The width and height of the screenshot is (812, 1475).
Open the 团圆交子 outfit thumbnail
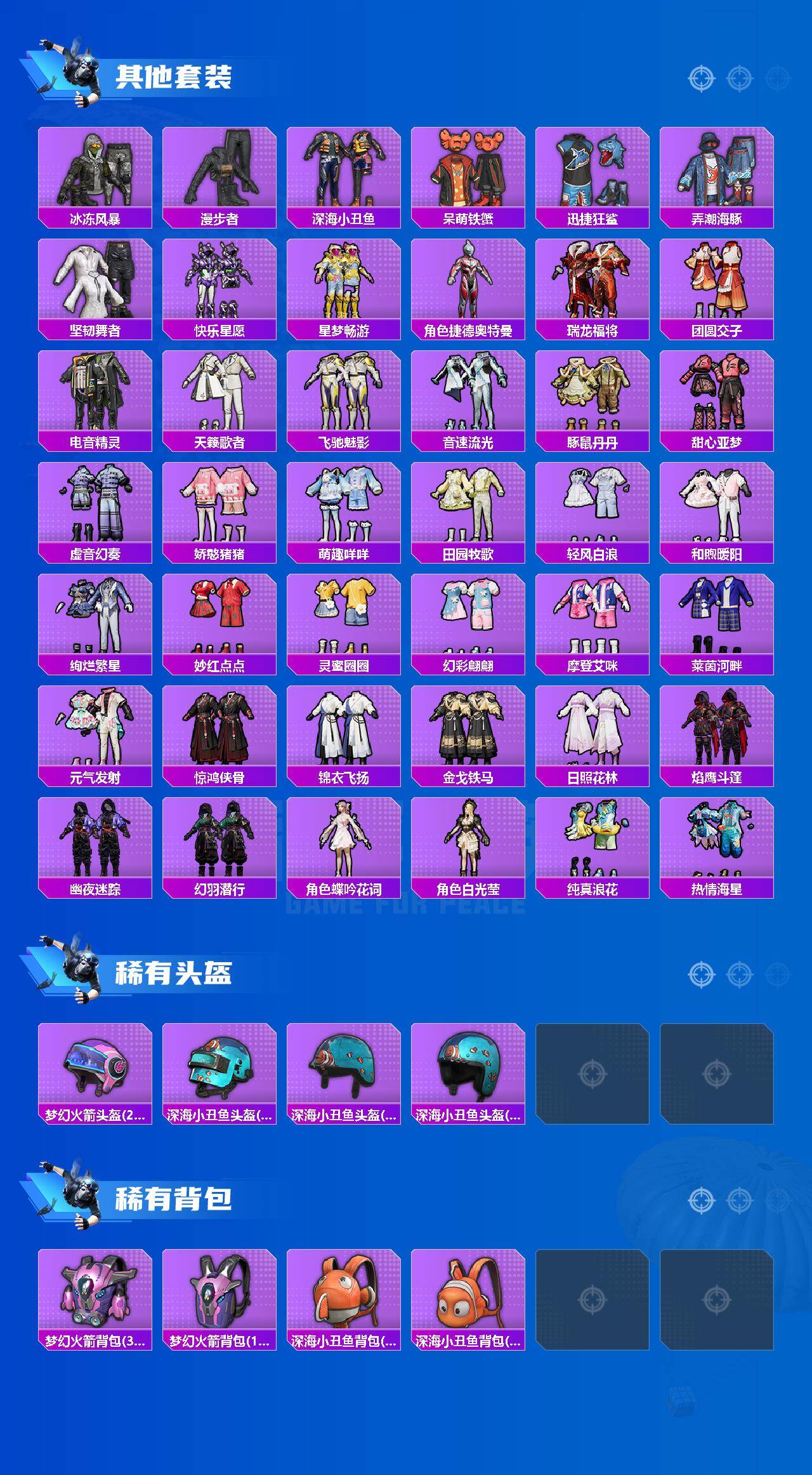(x=720, y=279)
